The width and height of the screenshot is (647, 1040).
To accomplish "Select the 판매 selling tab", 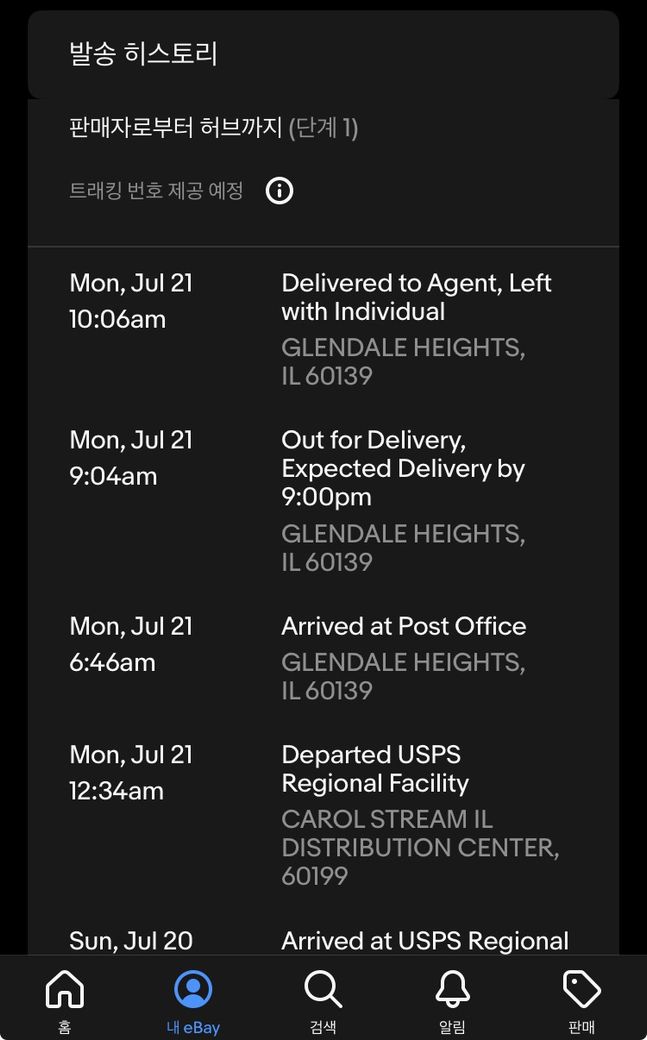I will click(581, 999).
